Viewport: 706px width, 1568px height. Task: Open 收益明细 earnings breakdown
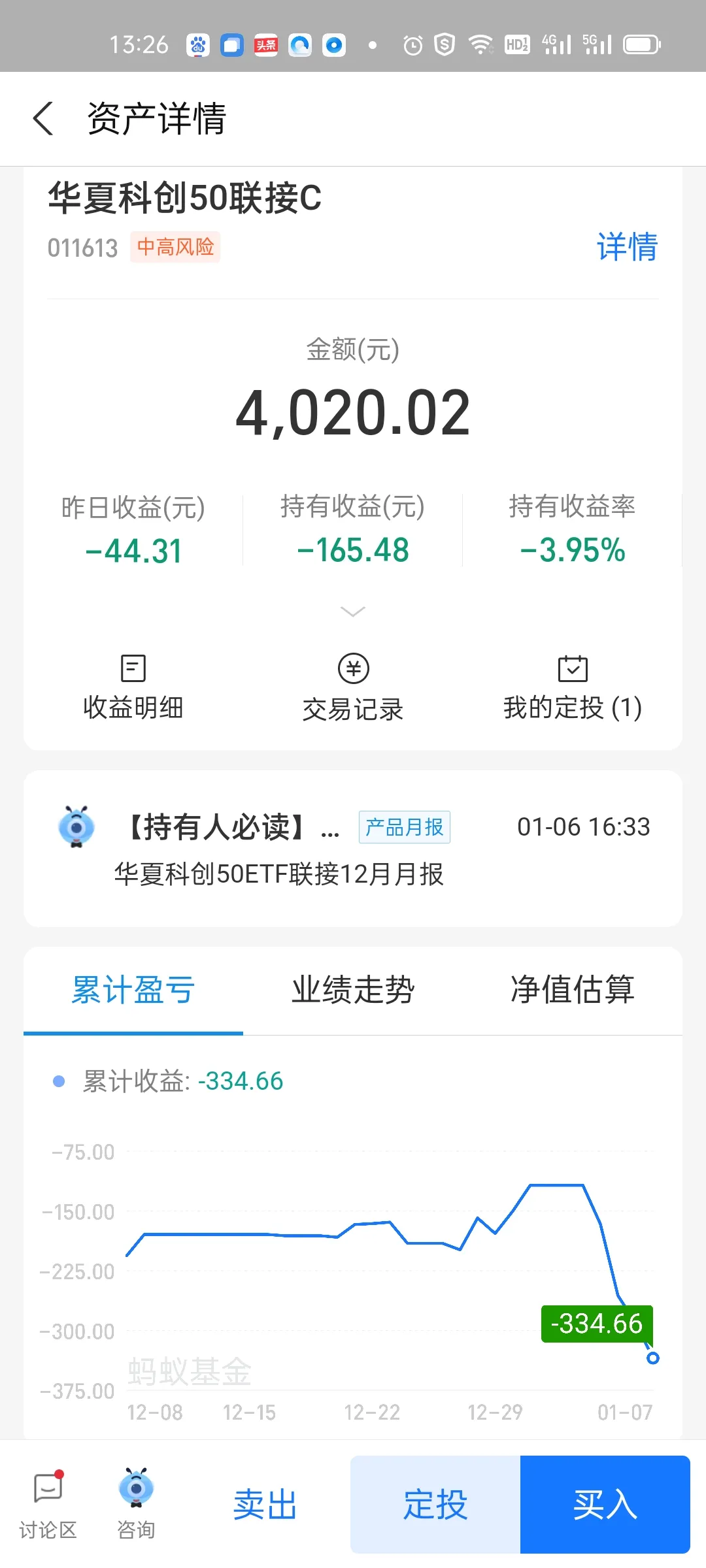(x=133, y=688)
